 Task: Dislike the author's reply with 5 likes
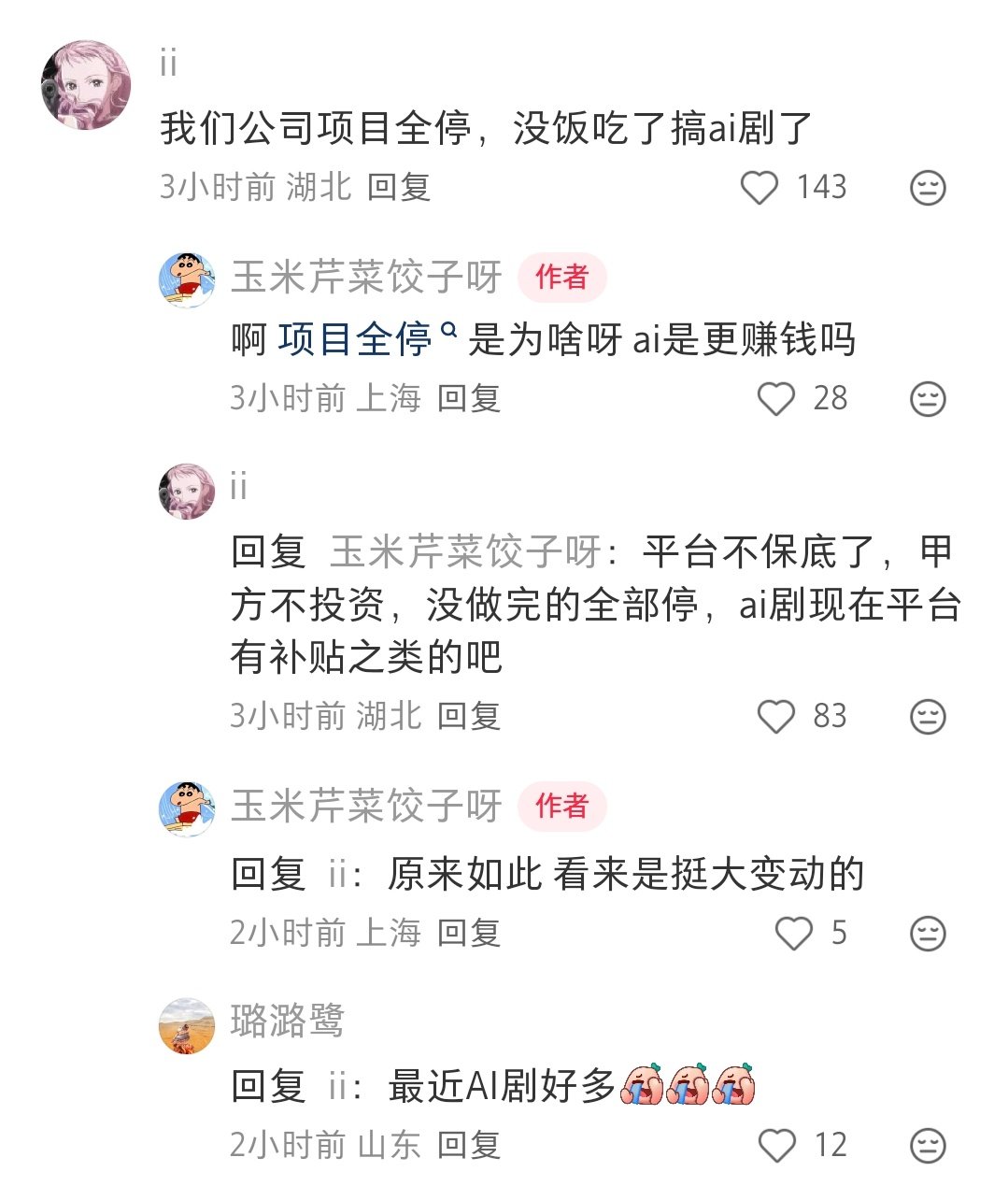927,933
